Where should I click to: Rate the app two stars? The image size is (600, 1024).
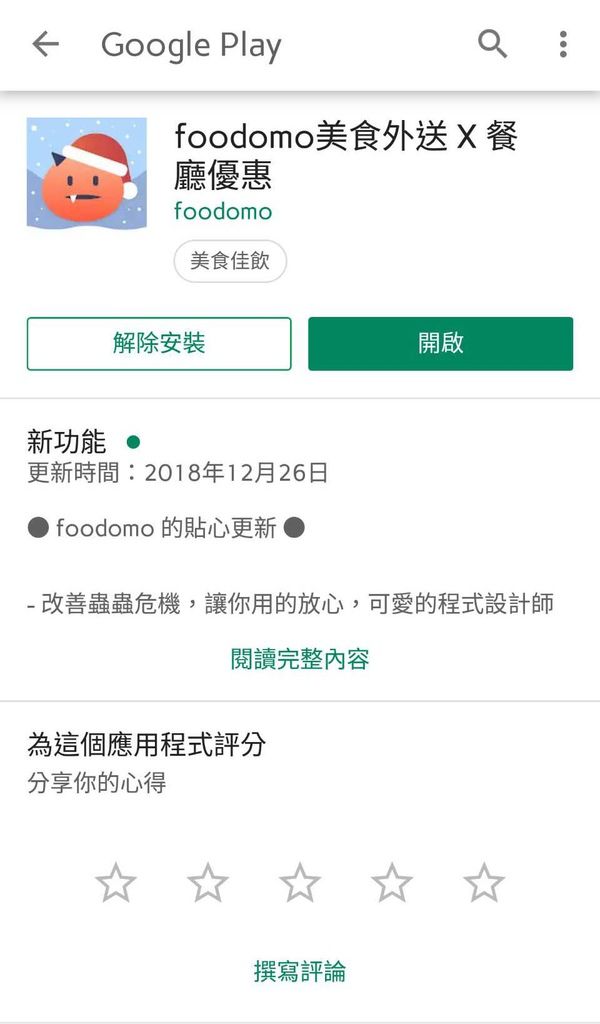point(208,882)
